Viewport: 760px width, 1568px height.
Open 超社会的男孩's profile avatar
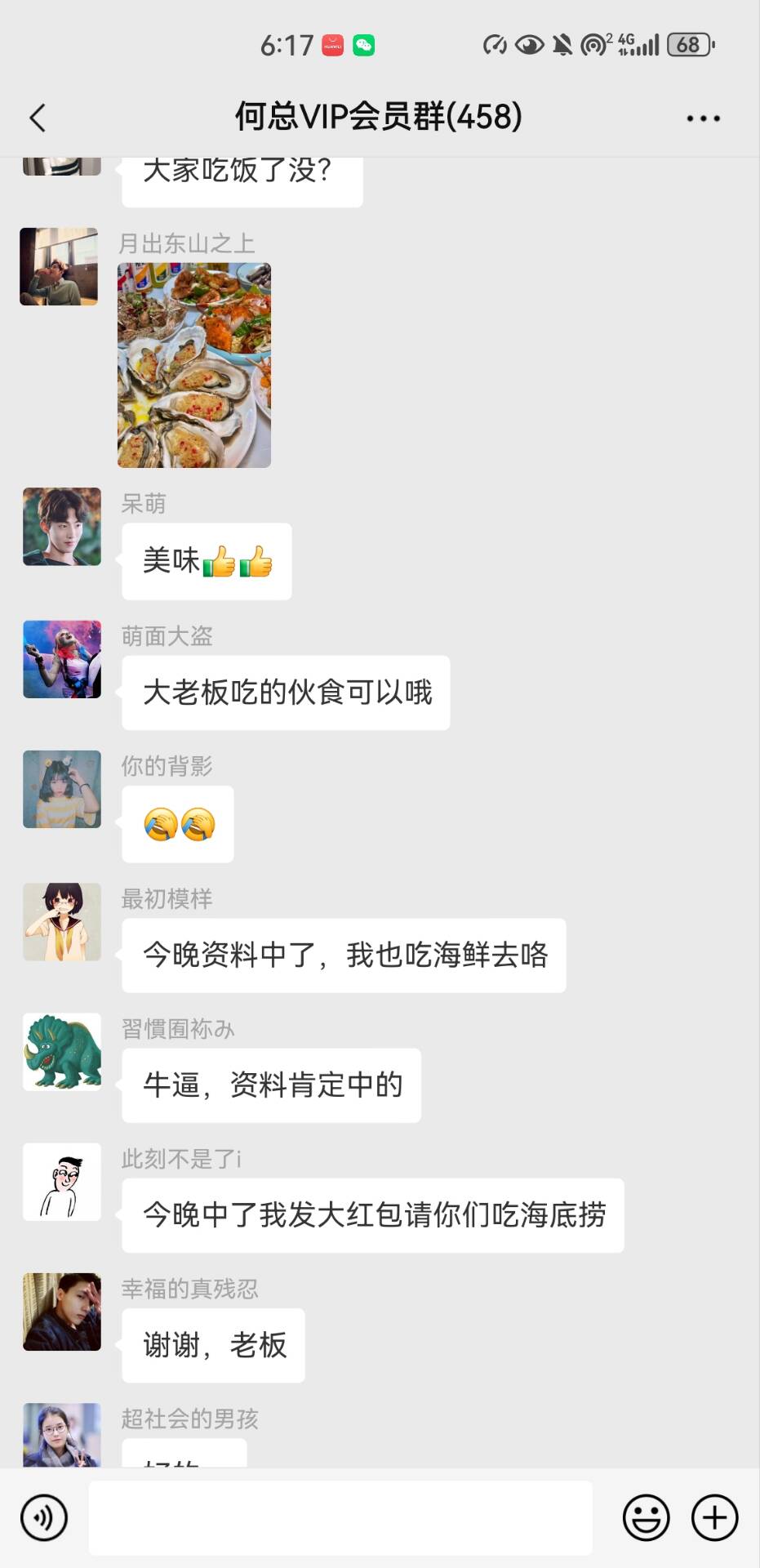pyautogui.click(x=62, y=1435)
